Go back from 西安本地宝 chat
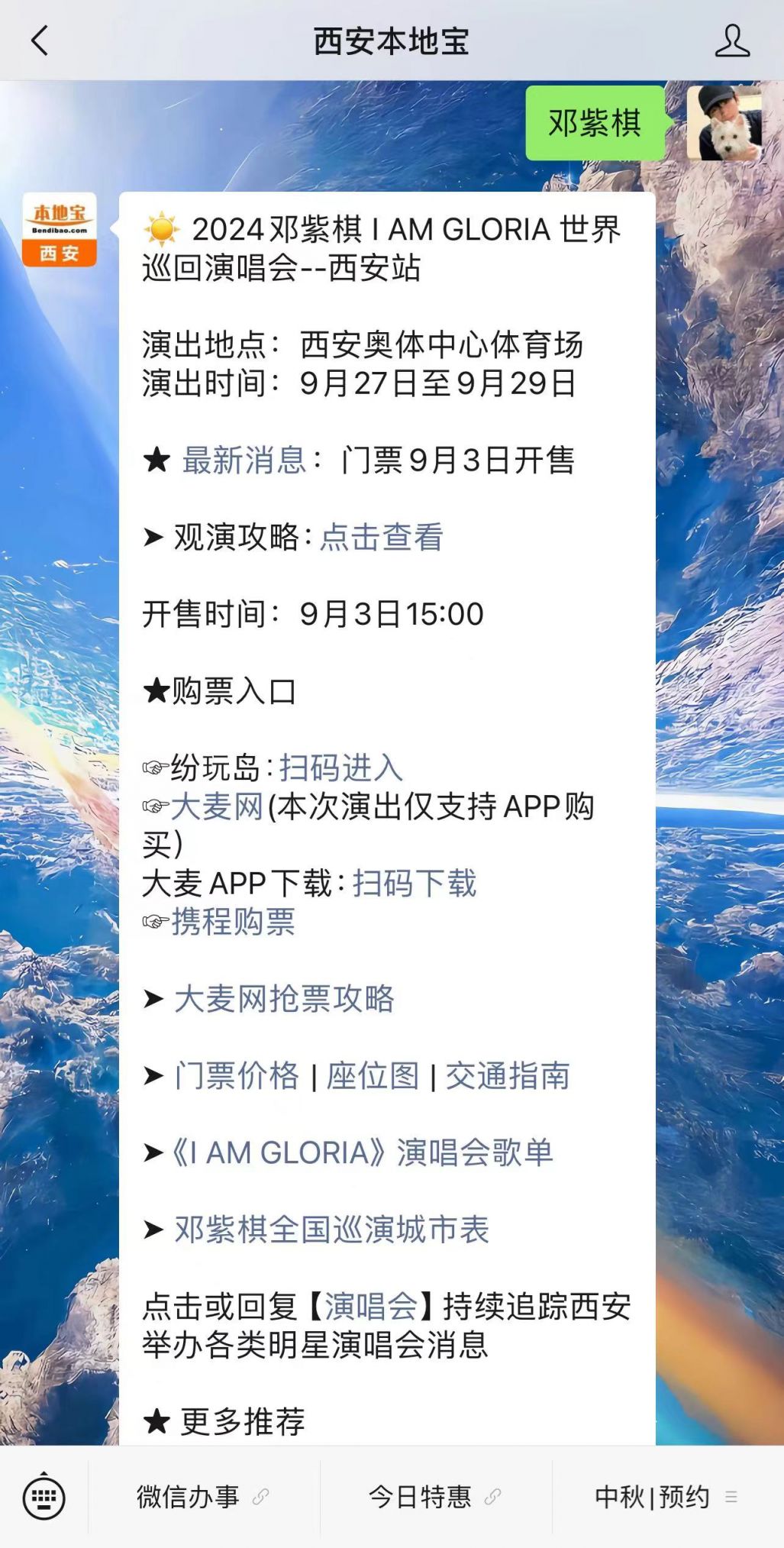The height and width of the screenshot is (1548, 784). pyautogui.click(x=40, y=40)
